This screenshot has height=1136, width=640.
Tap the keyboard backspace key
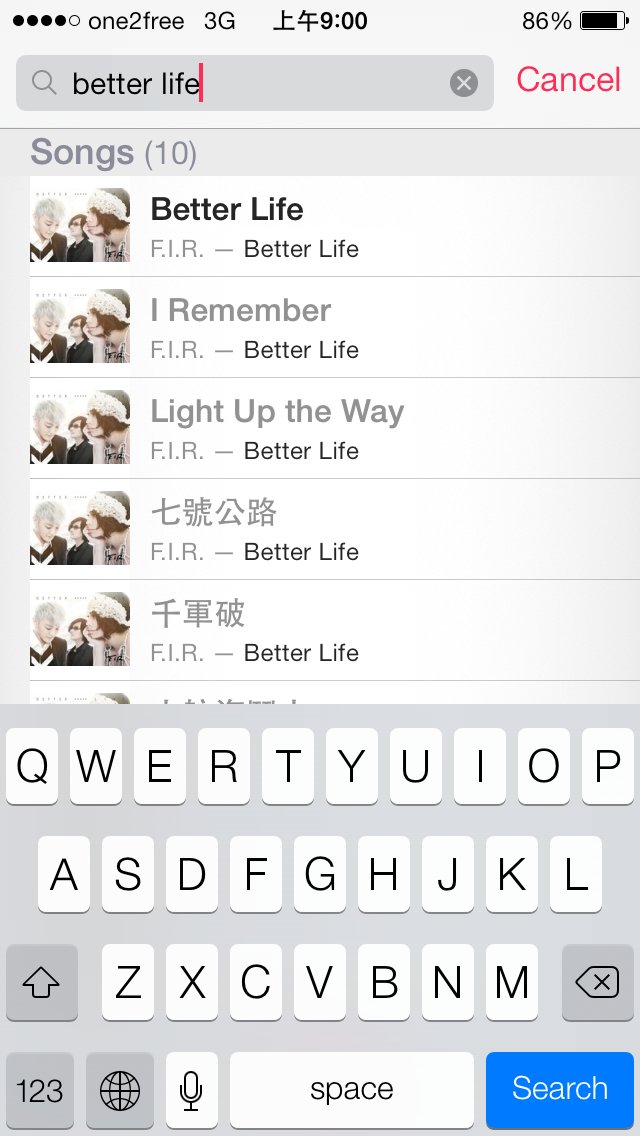coord(597,983)
